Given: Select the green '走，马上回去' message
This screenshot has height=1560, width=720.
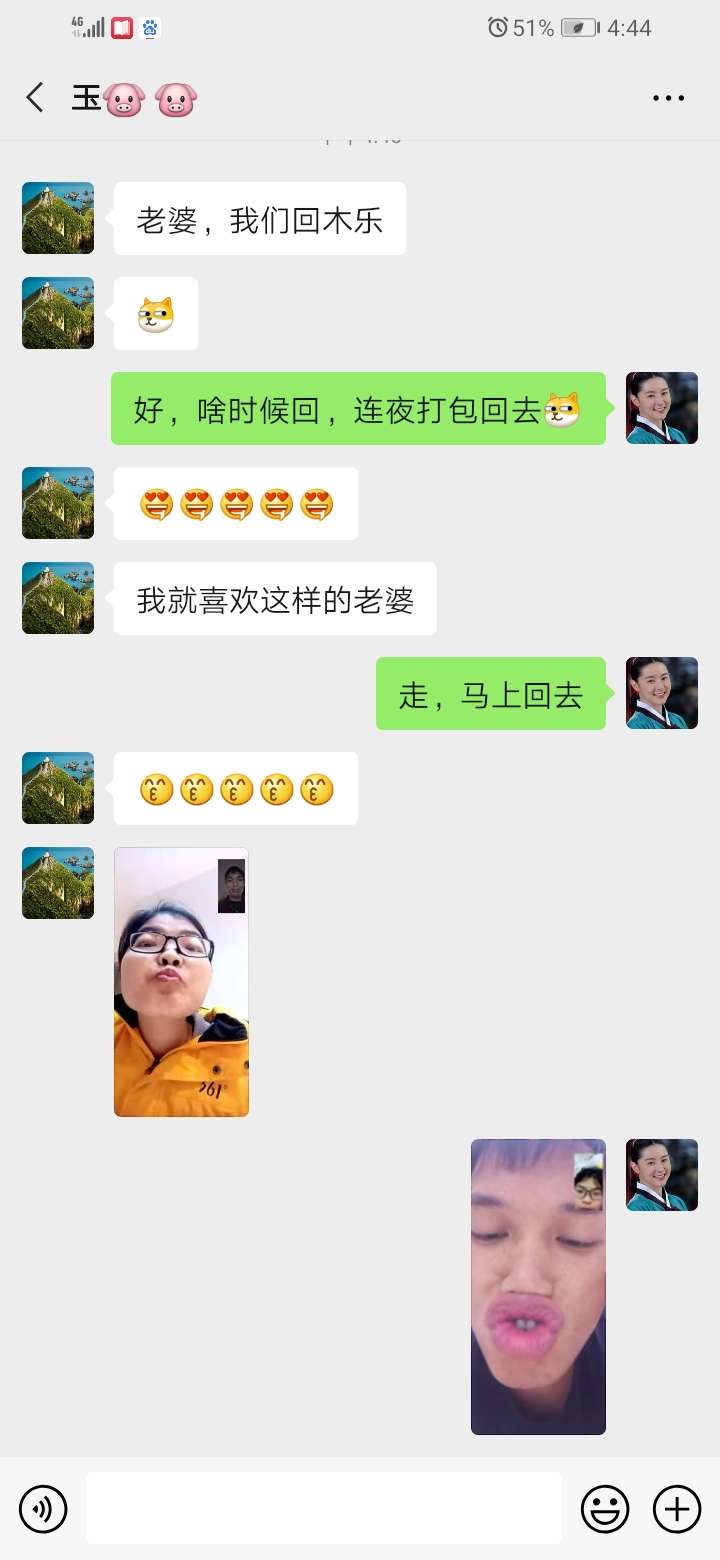Looking at the screenshot, I should tap(490, 694).
